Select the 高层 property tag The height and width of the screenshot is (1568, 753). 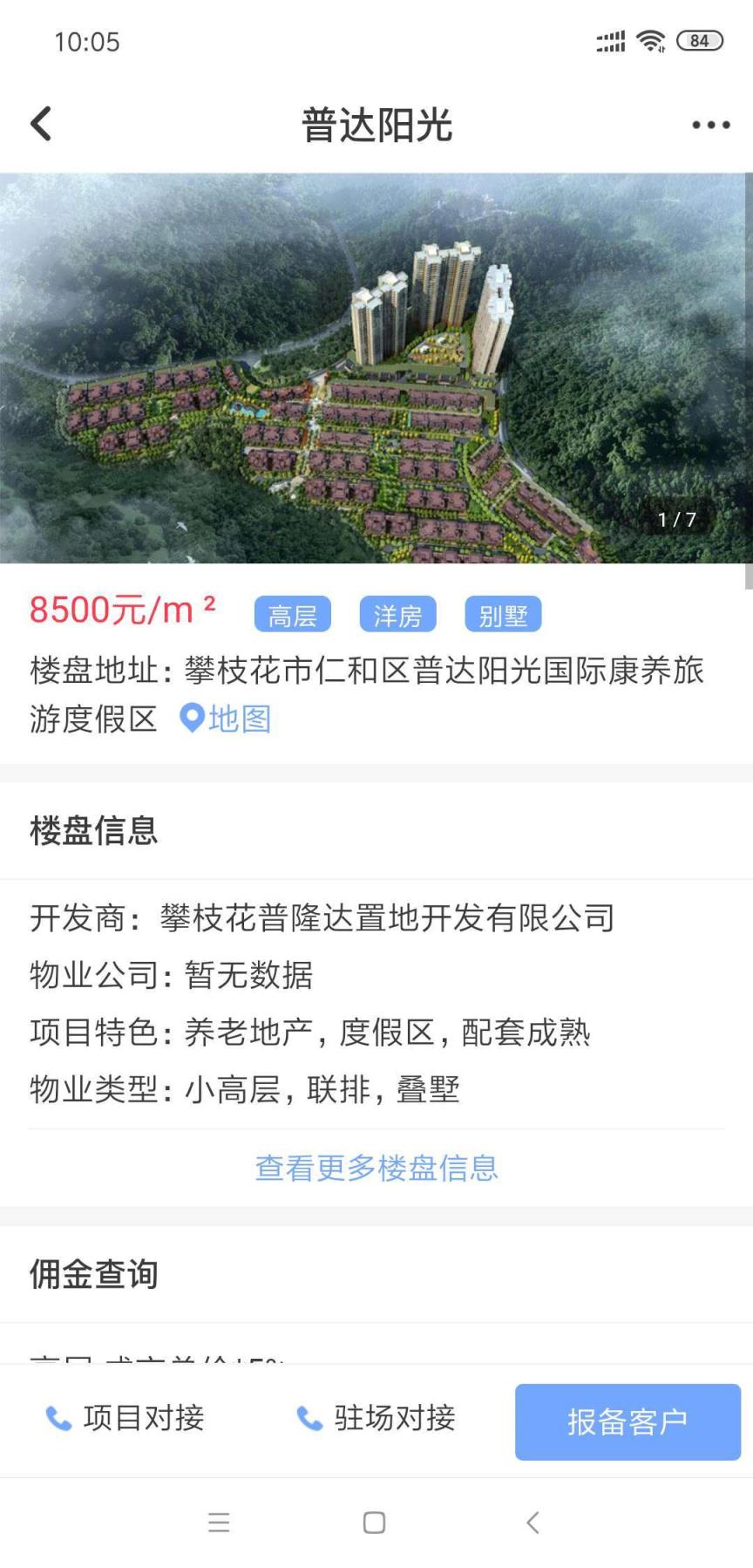click(292, 614)
